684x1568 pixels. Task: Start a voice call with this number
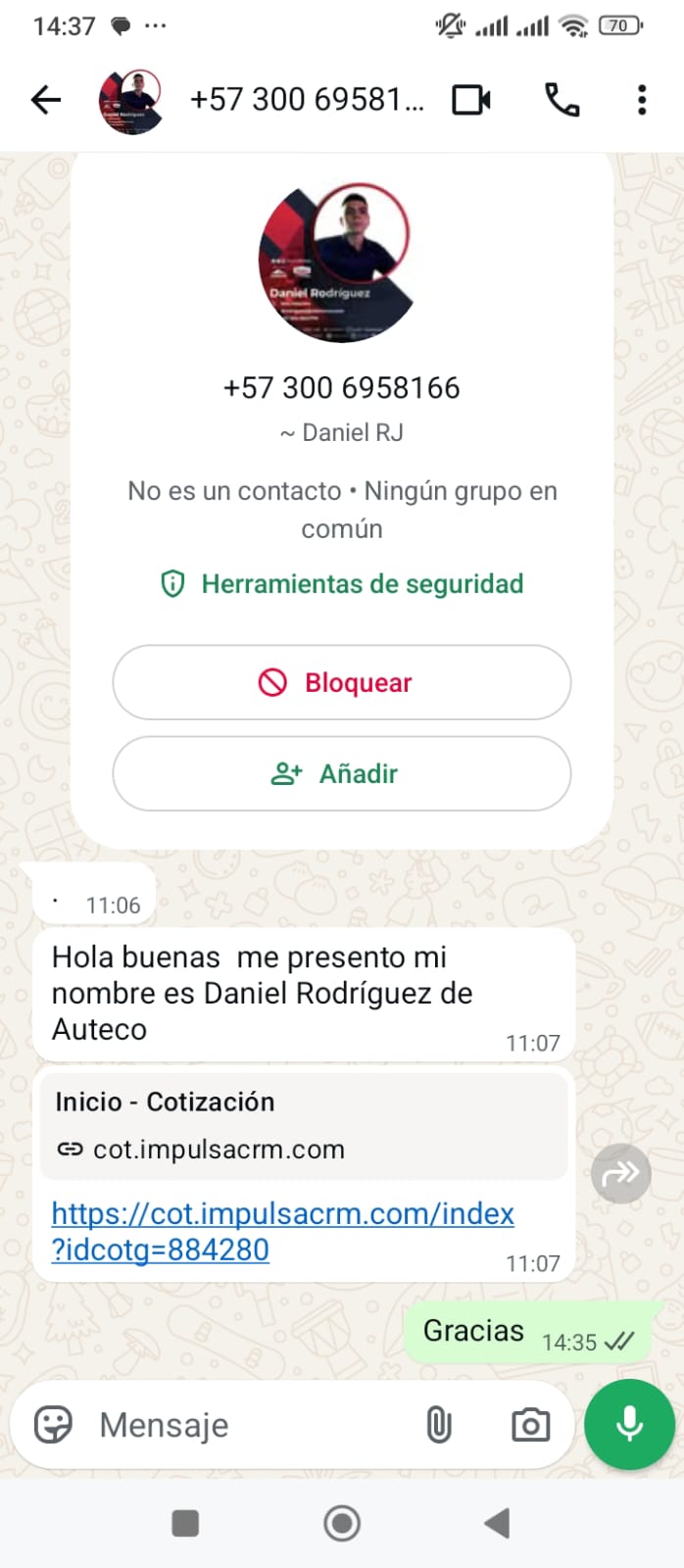pos(562,100)
